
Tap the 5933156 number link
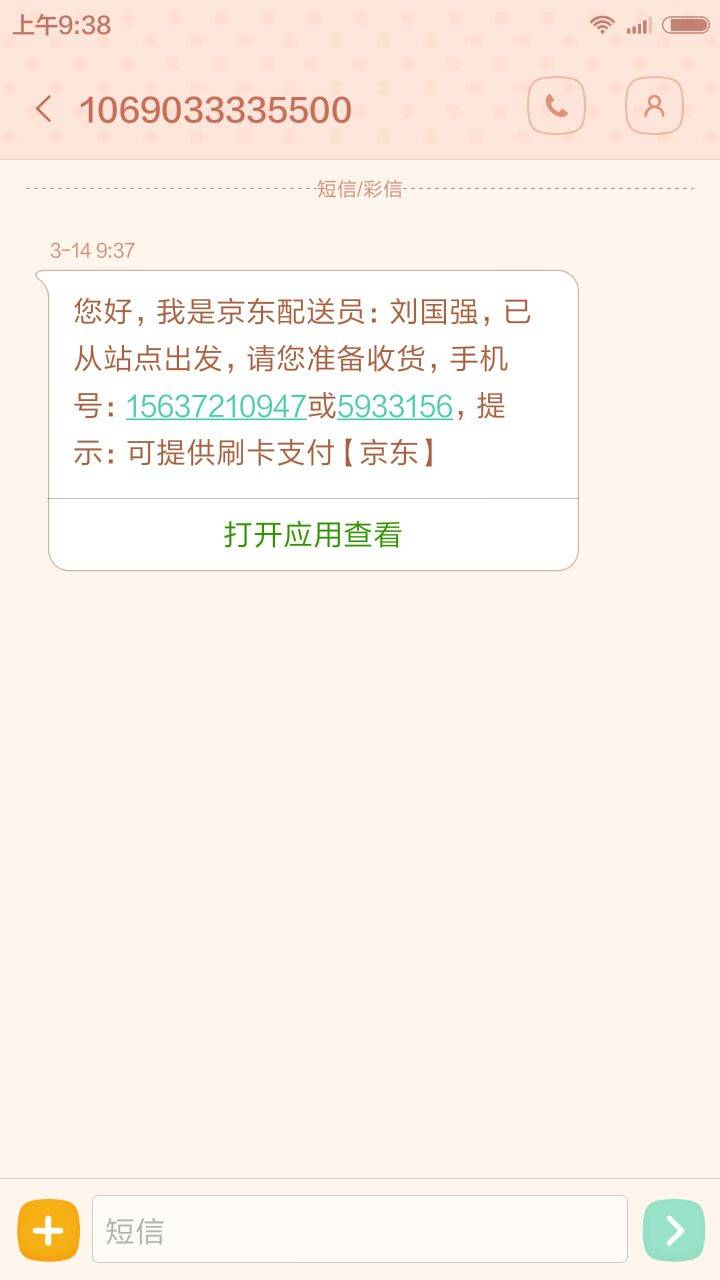[x=395, y=406]
